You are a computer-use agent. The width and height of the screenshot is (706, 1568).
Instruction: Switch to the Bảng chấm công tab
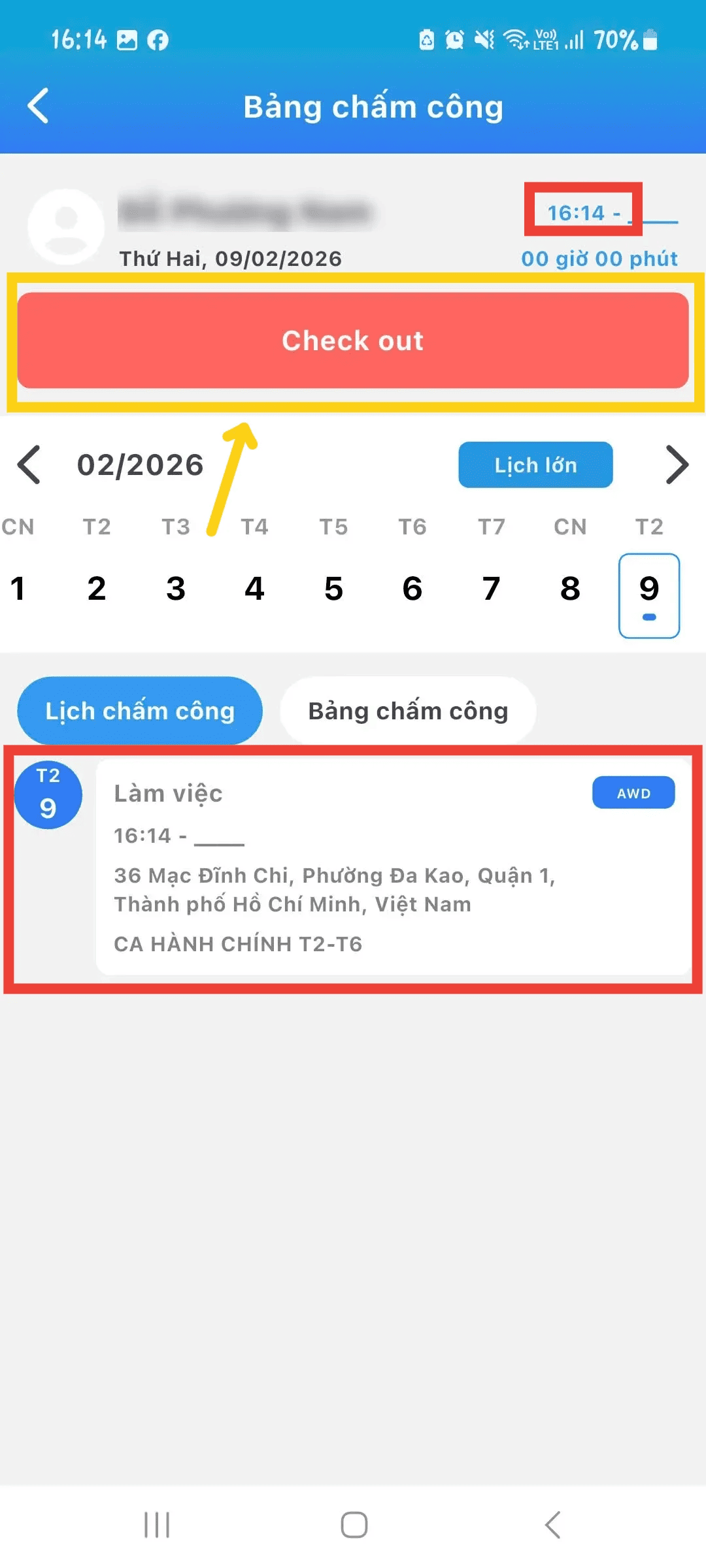point(408,711)
